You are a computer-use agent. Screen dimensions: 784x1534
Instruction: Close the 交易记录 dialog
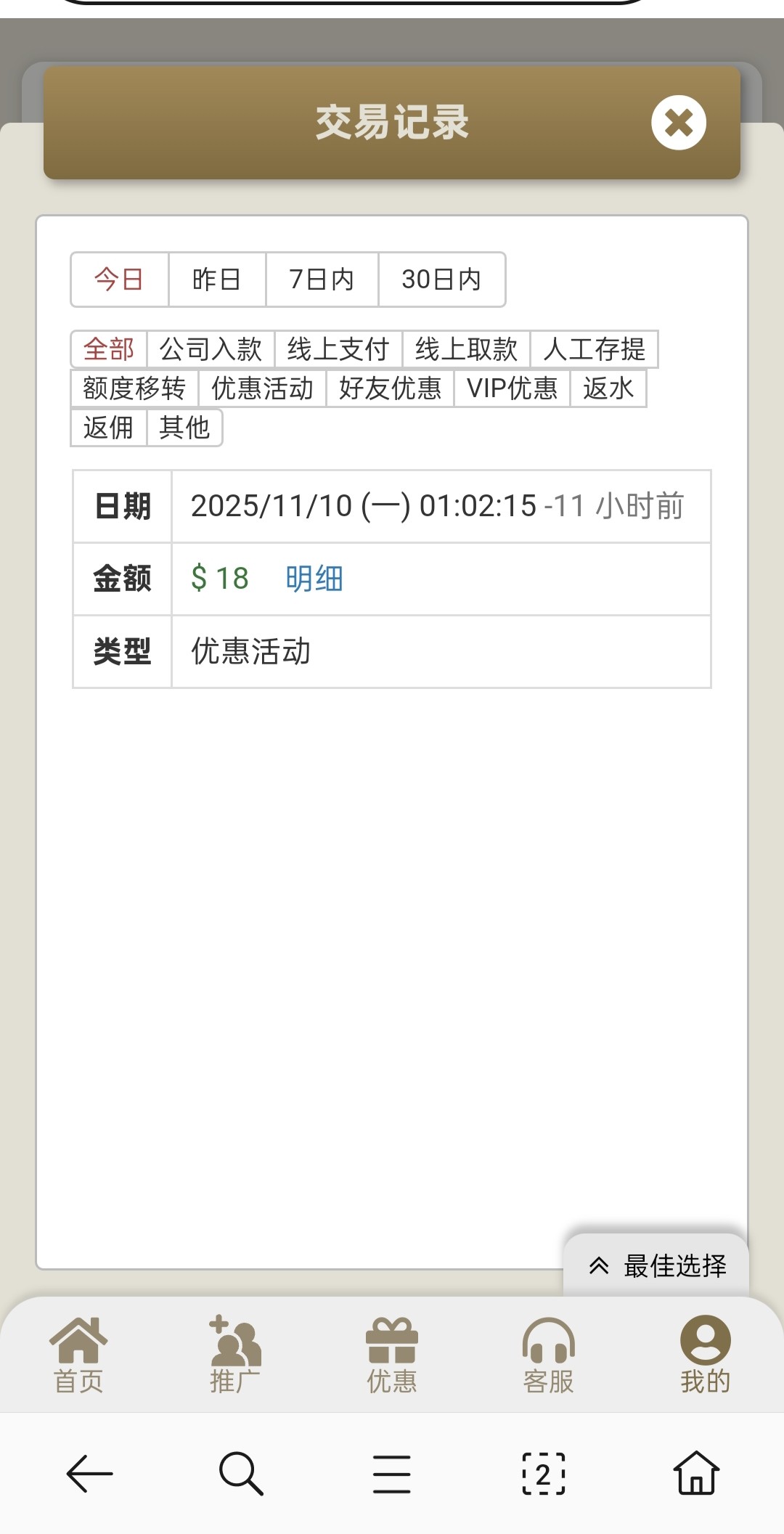(678, 123)
